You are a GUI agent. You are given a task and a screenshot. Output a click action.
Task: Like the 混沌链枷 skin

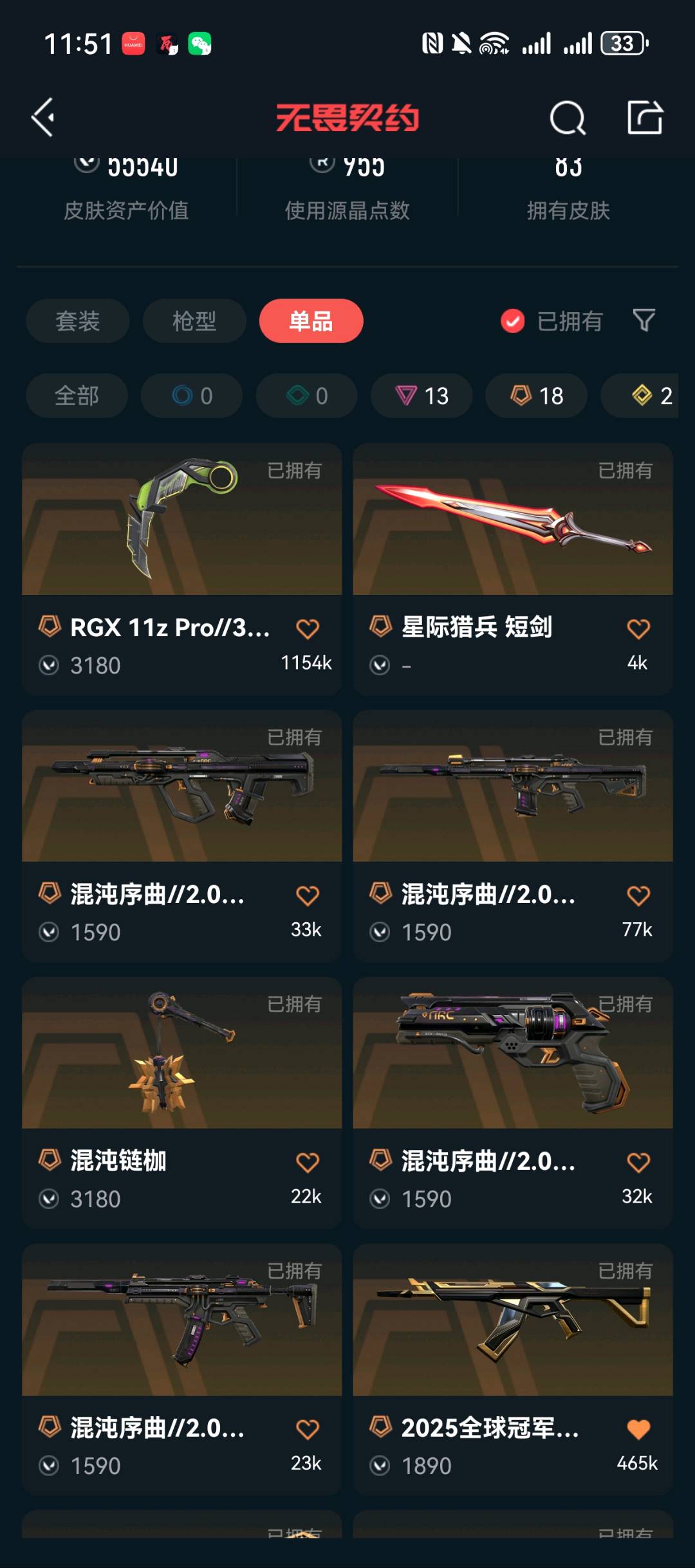coord(308,1163)
